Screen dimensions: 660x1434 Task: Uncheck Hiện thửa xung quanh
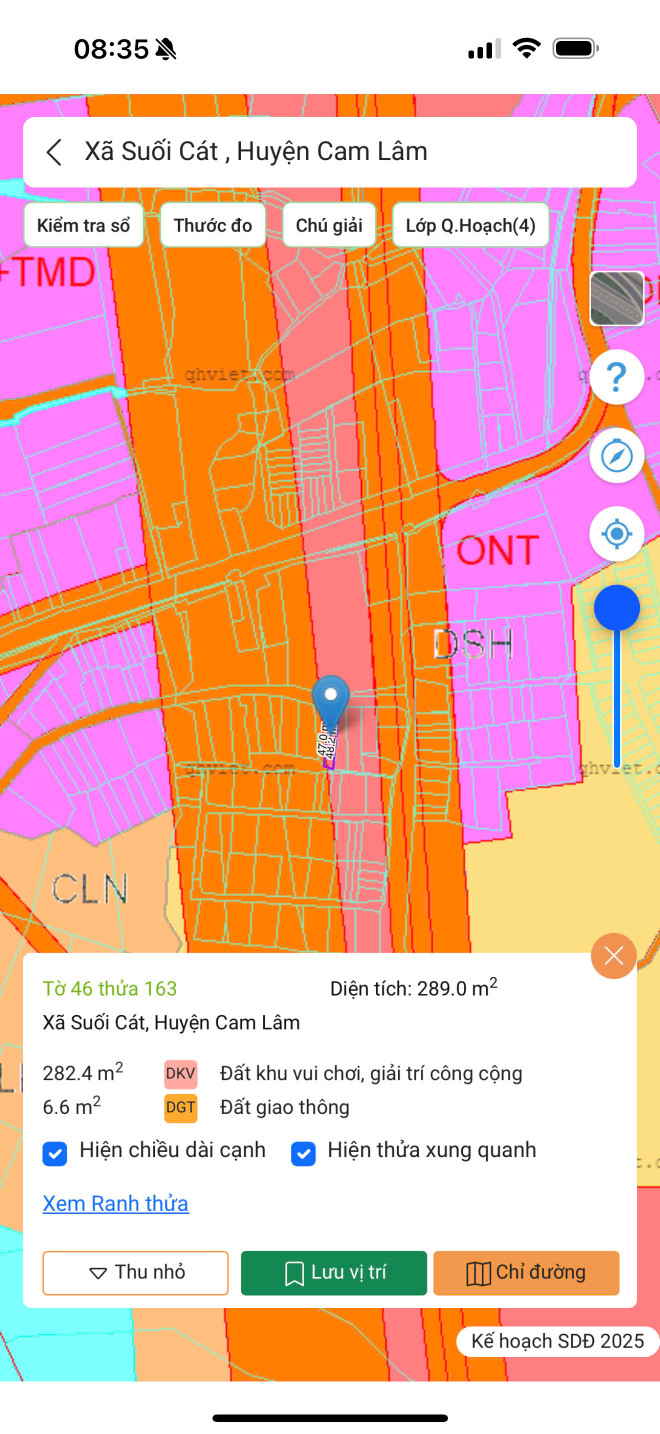[303, 1153]
